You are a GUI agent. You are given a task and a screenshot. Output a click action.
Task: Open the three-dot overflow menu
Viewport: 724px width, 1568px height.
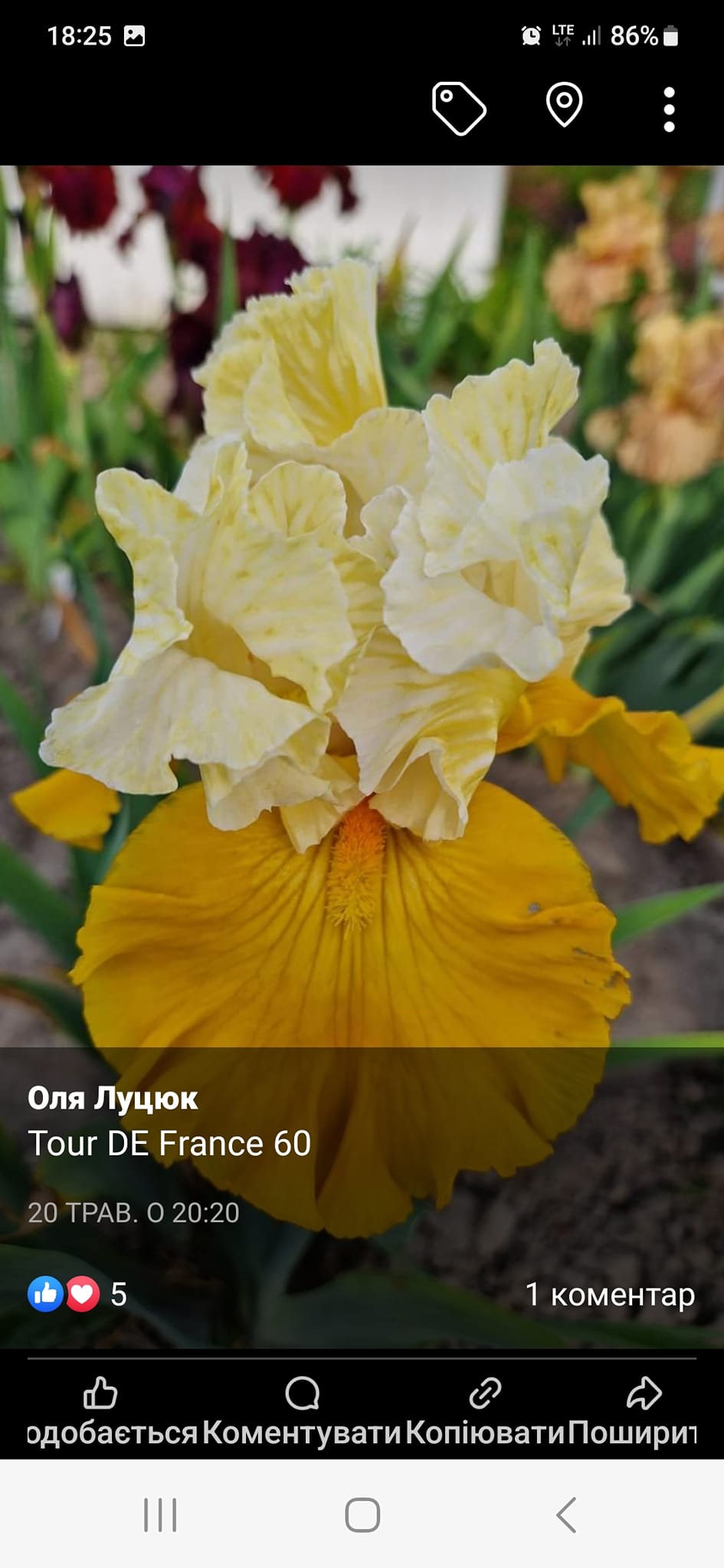[x=669, y=109]
